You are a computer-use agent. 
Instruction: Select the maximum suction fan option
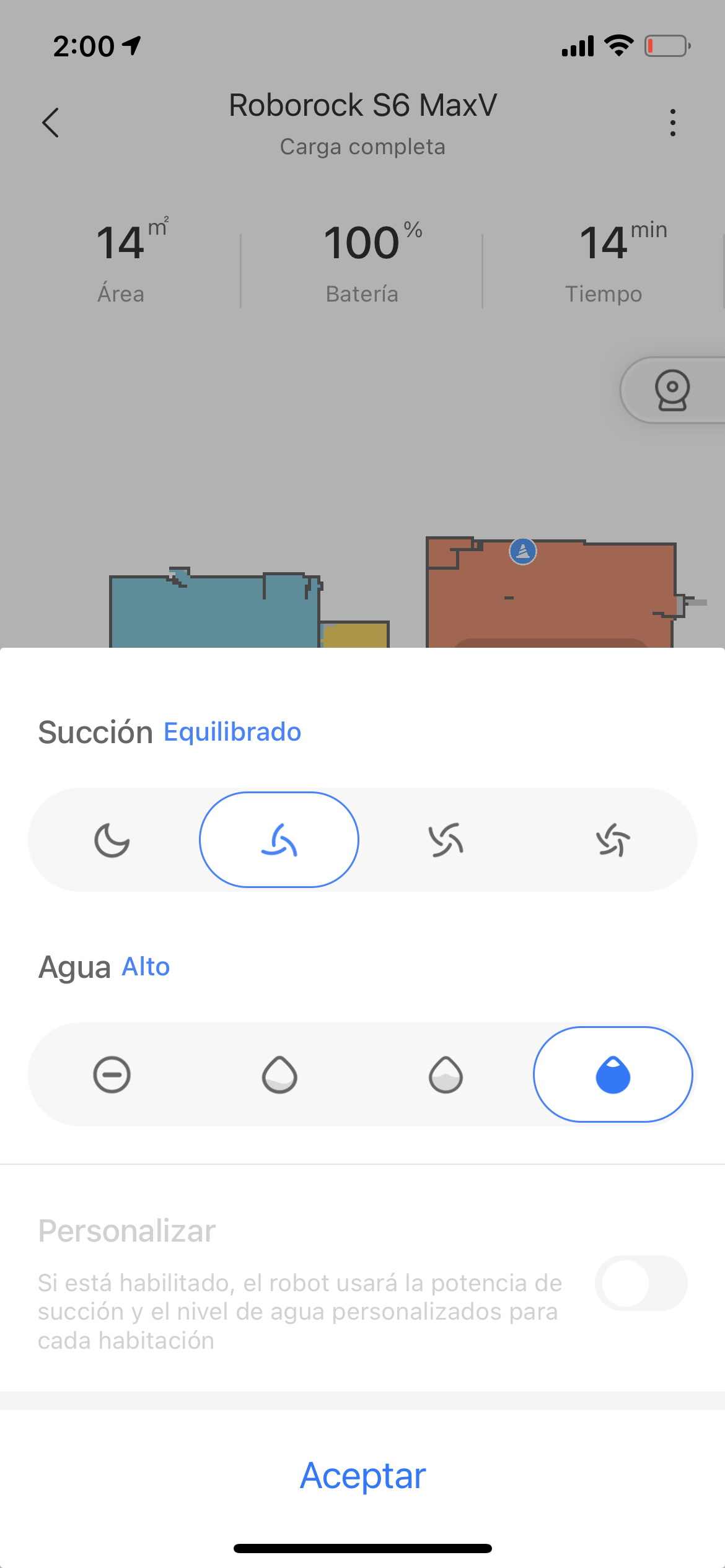coord(613,840)
